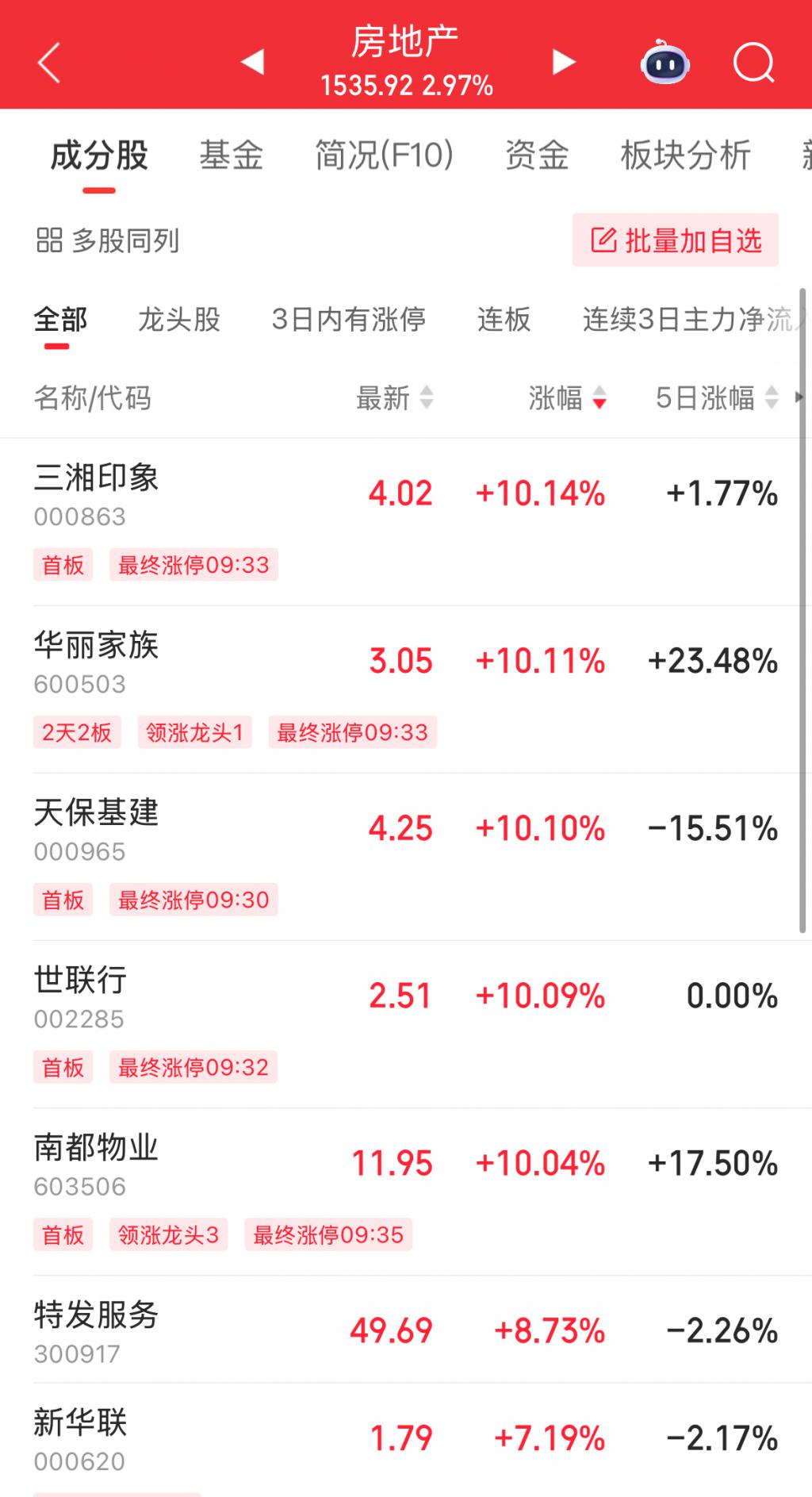Open the 板块分析 tab
Screen dimensions: 812x1497
[x=685, y=155]
